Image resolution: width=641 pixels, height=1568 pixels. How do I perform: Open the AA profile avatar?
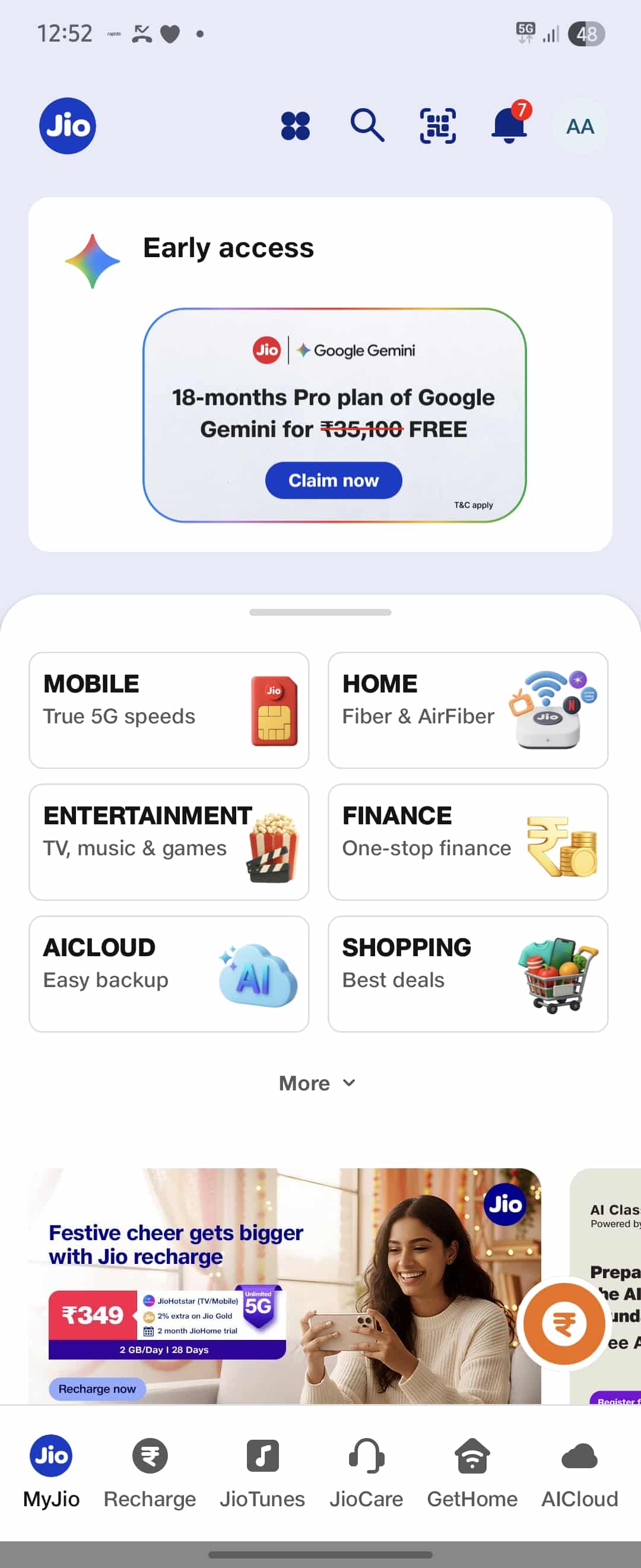click(580, 126)
